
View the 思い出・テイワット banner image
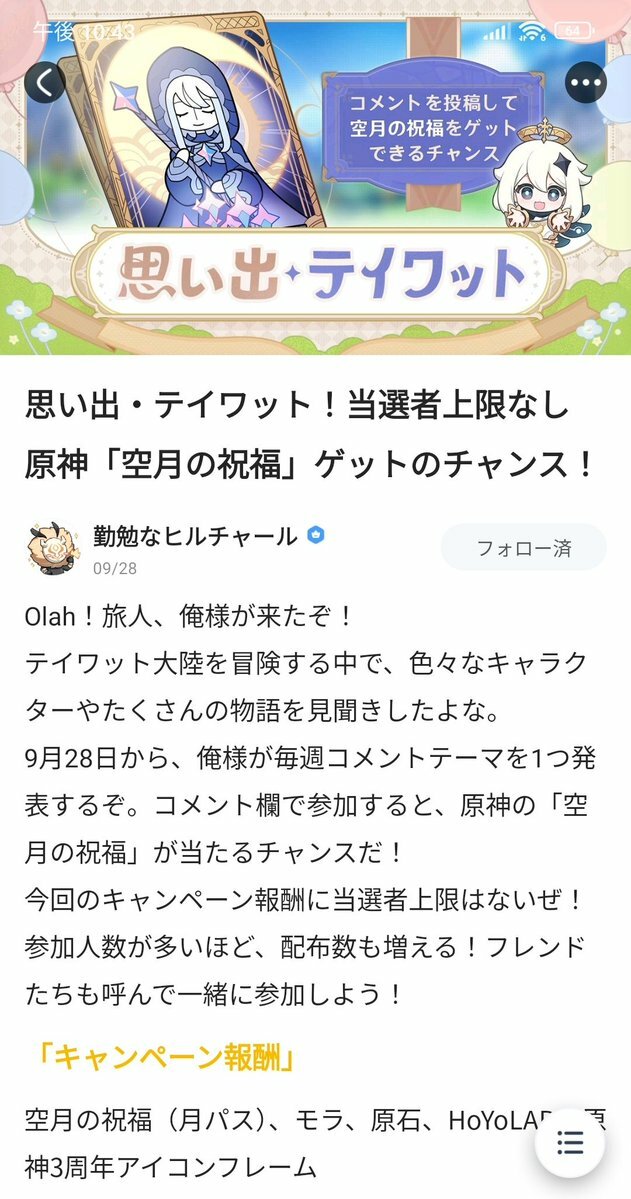315,177
